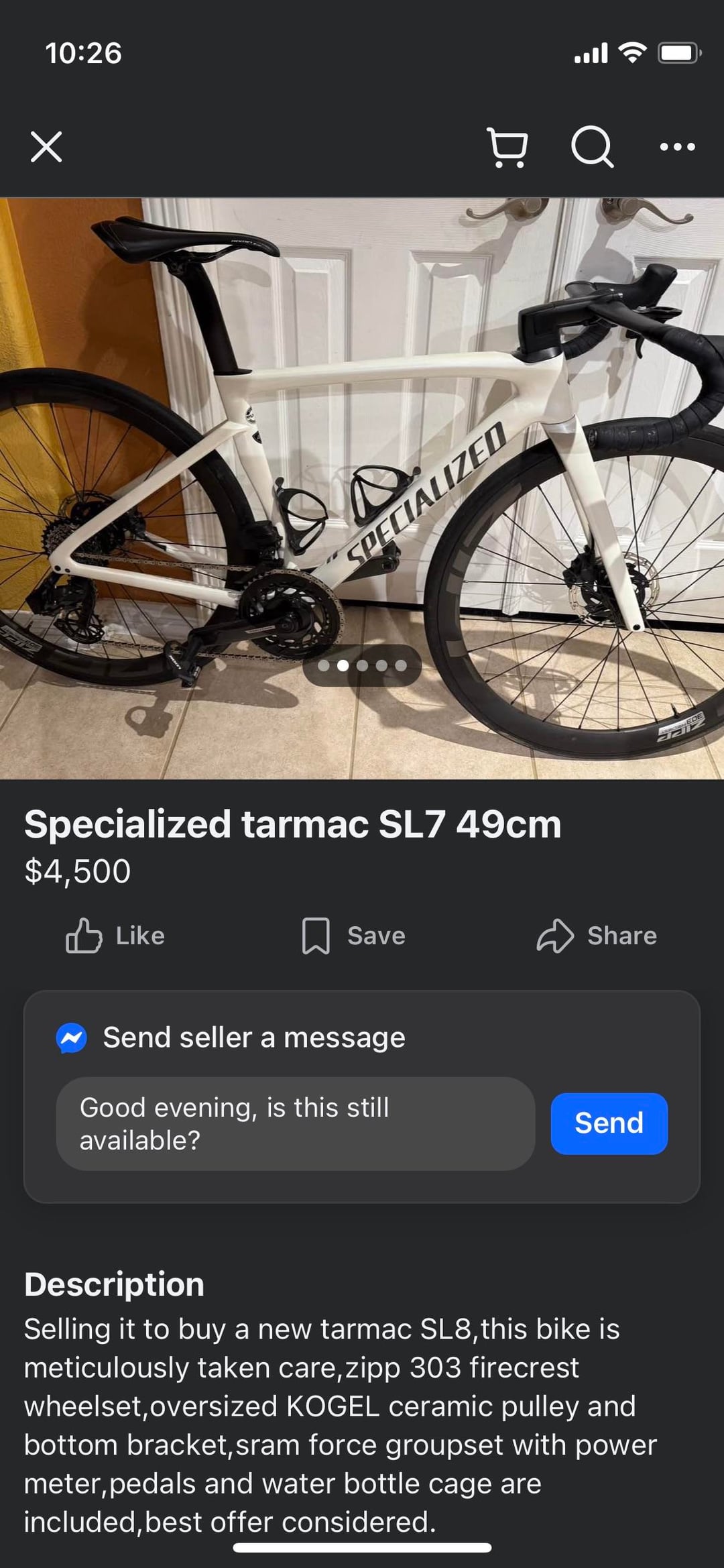Close the Specialized tarmac listing
Screen dimensions: 724x1568
(46, 147)
